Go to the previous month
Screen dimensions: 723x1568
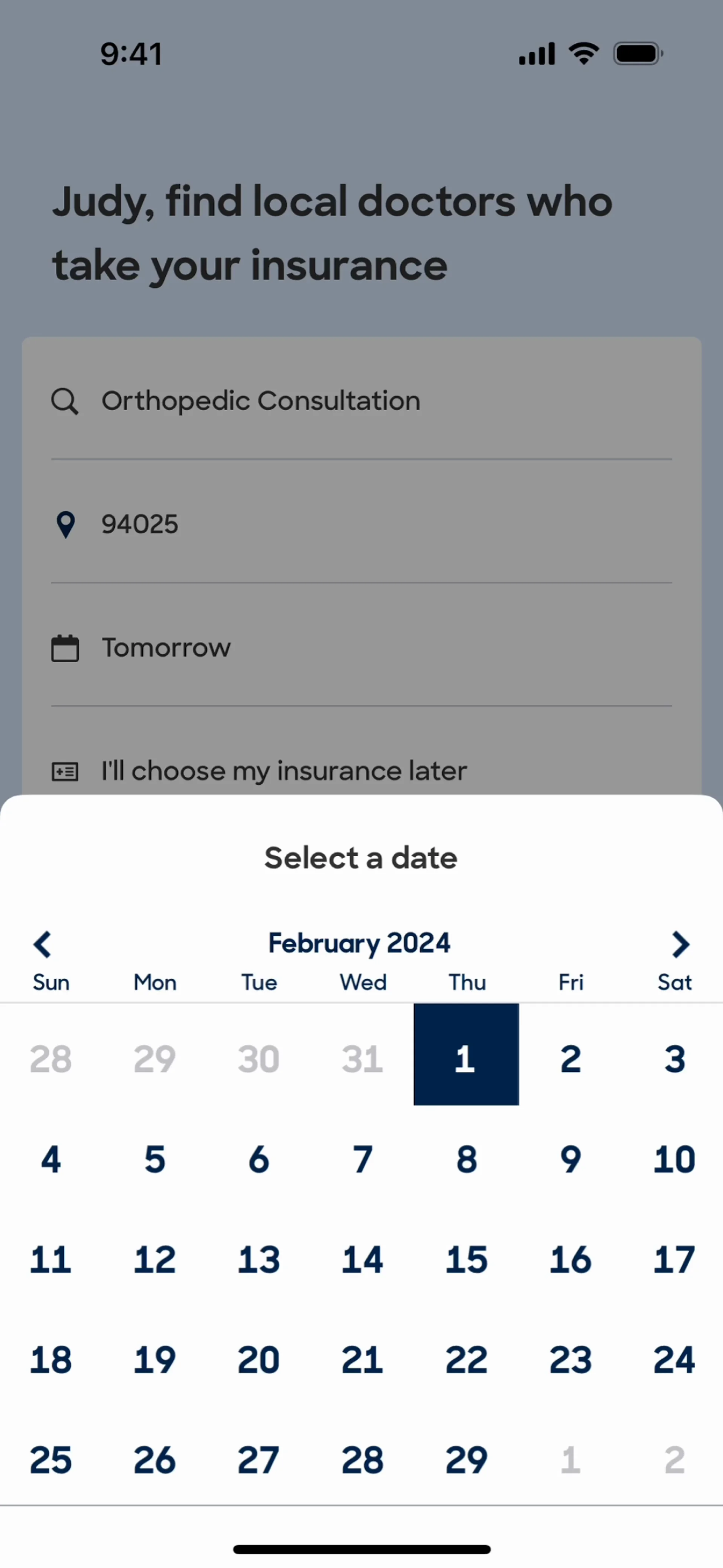(42, 944)
